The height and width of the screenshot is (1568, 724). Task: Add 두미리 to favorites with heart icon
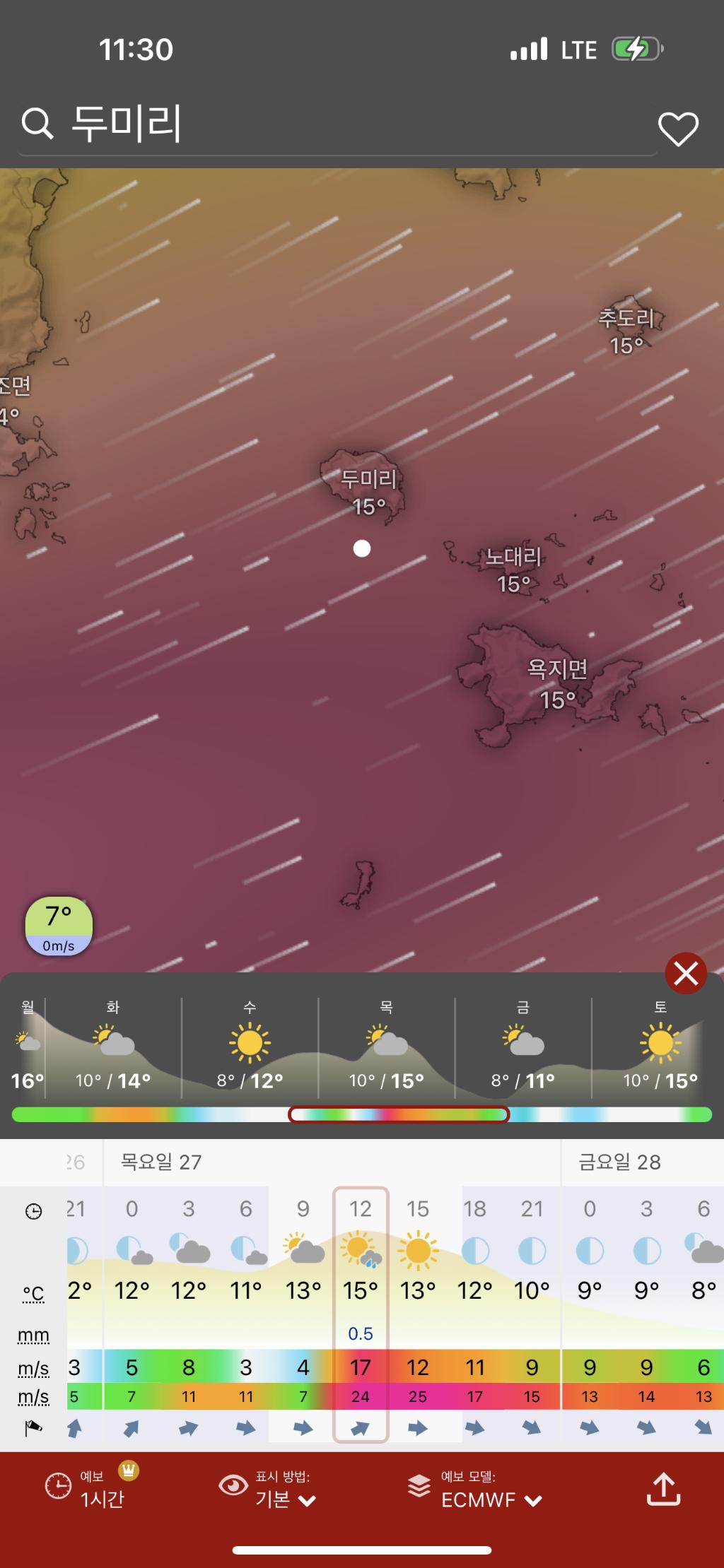pos(678,129)
